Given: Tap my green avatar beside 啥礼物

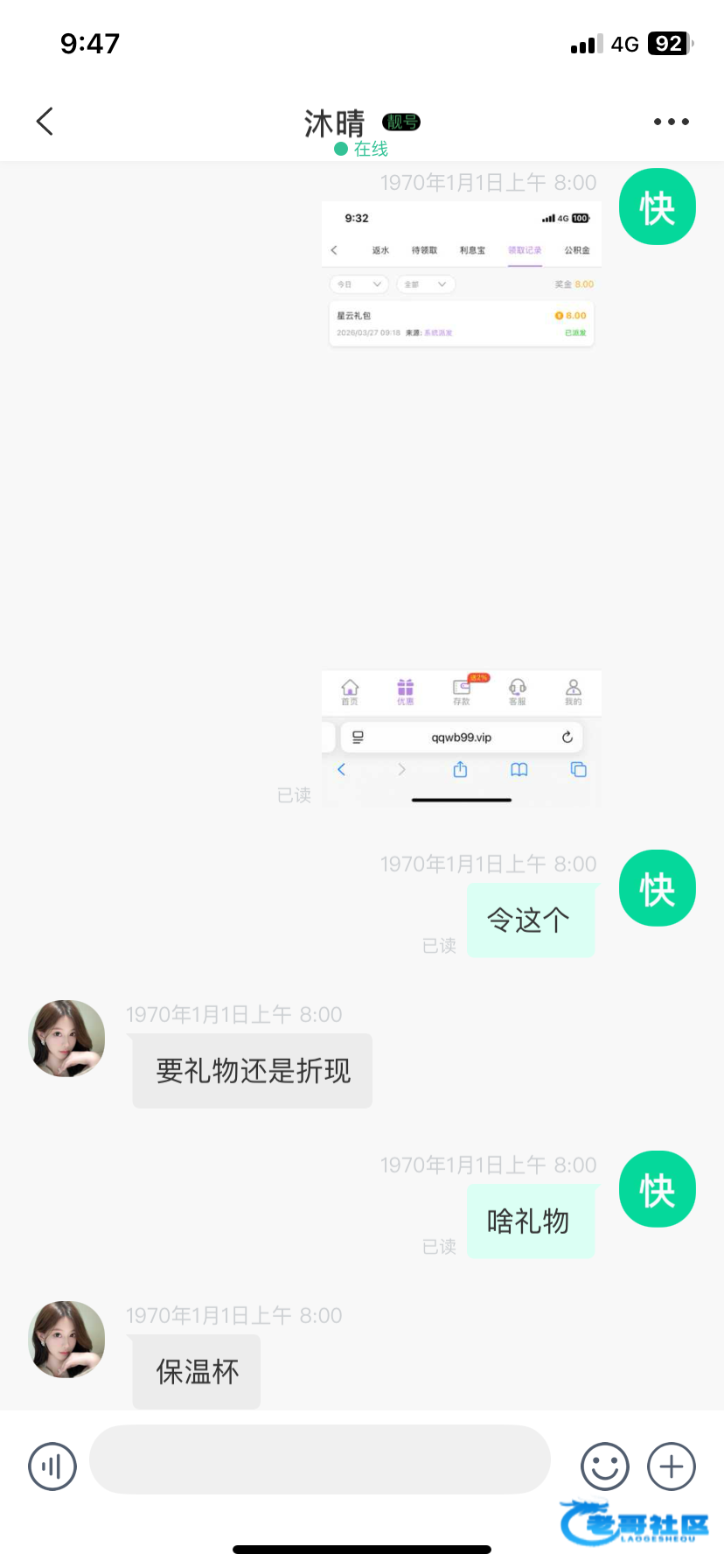Looking at the screenshot, I should pyautogui.click(x=657, y=1189).
